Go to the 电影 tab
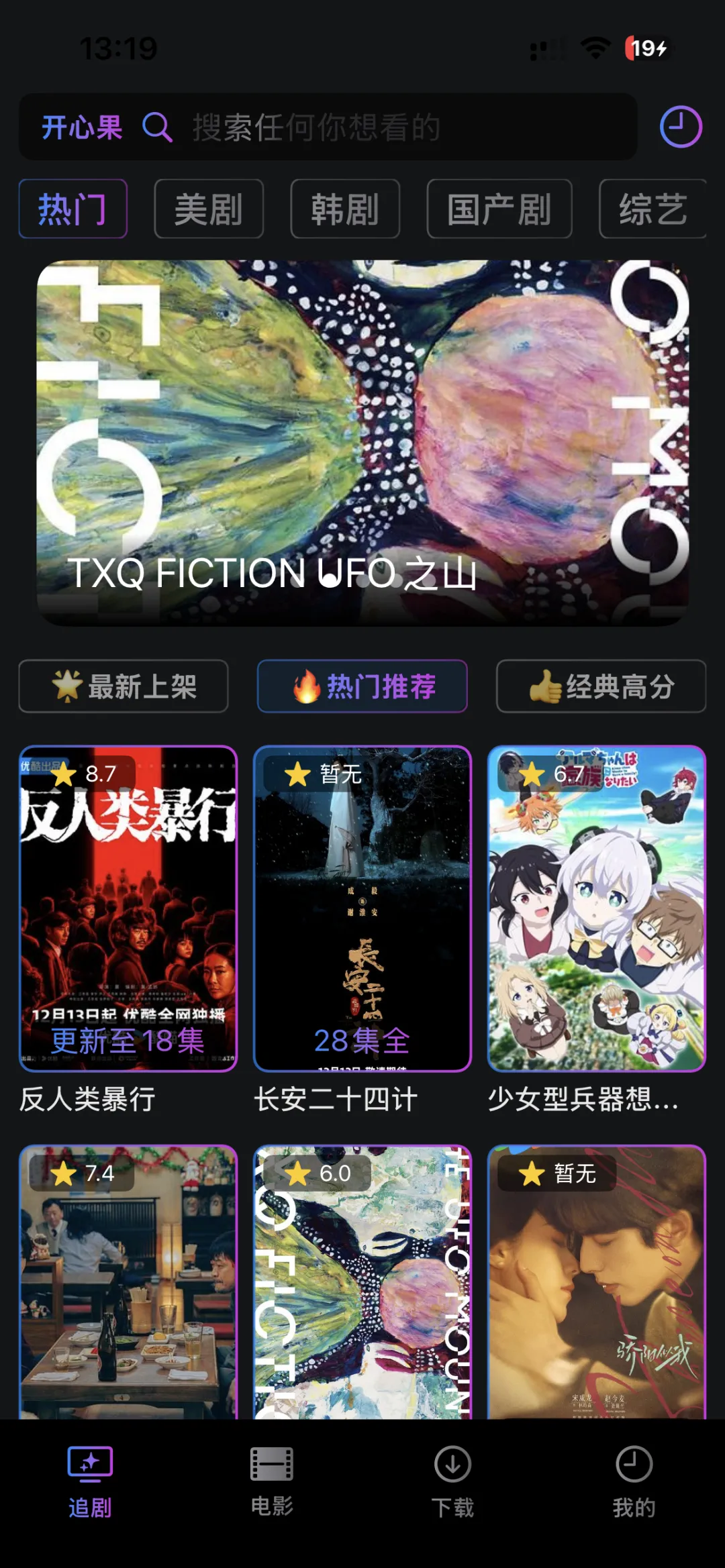The image size is (725, 1568). 272,1481
